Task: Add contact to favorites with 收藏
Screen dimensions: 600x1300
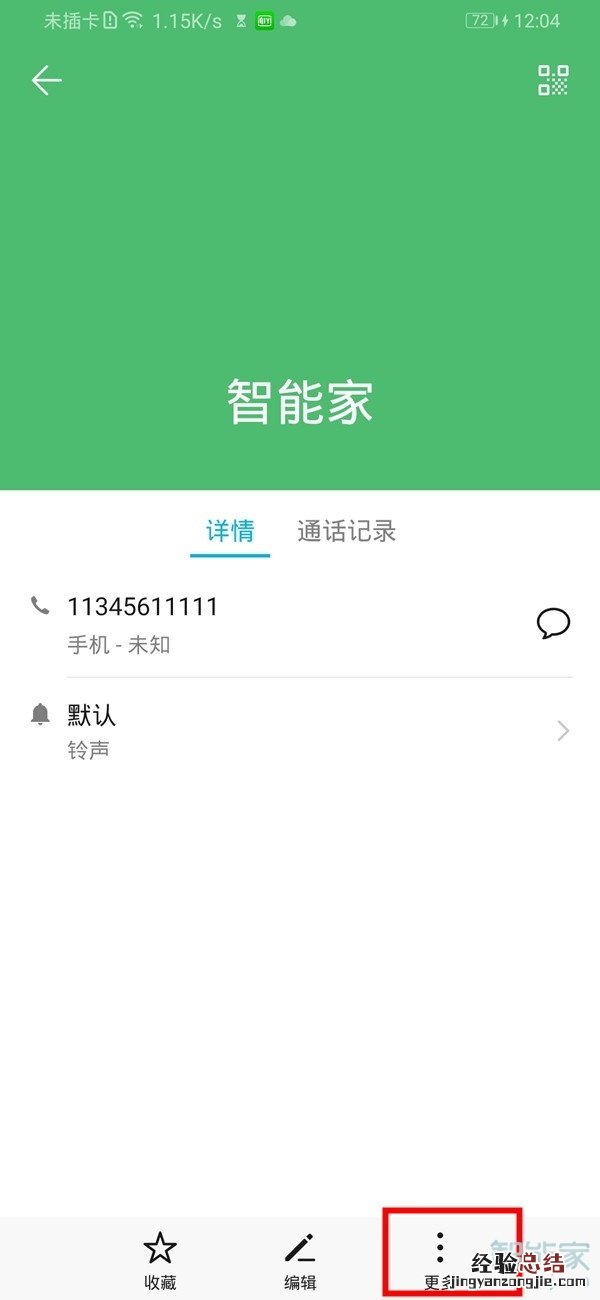Action: pyautogui.click(x=160, y=1258)
